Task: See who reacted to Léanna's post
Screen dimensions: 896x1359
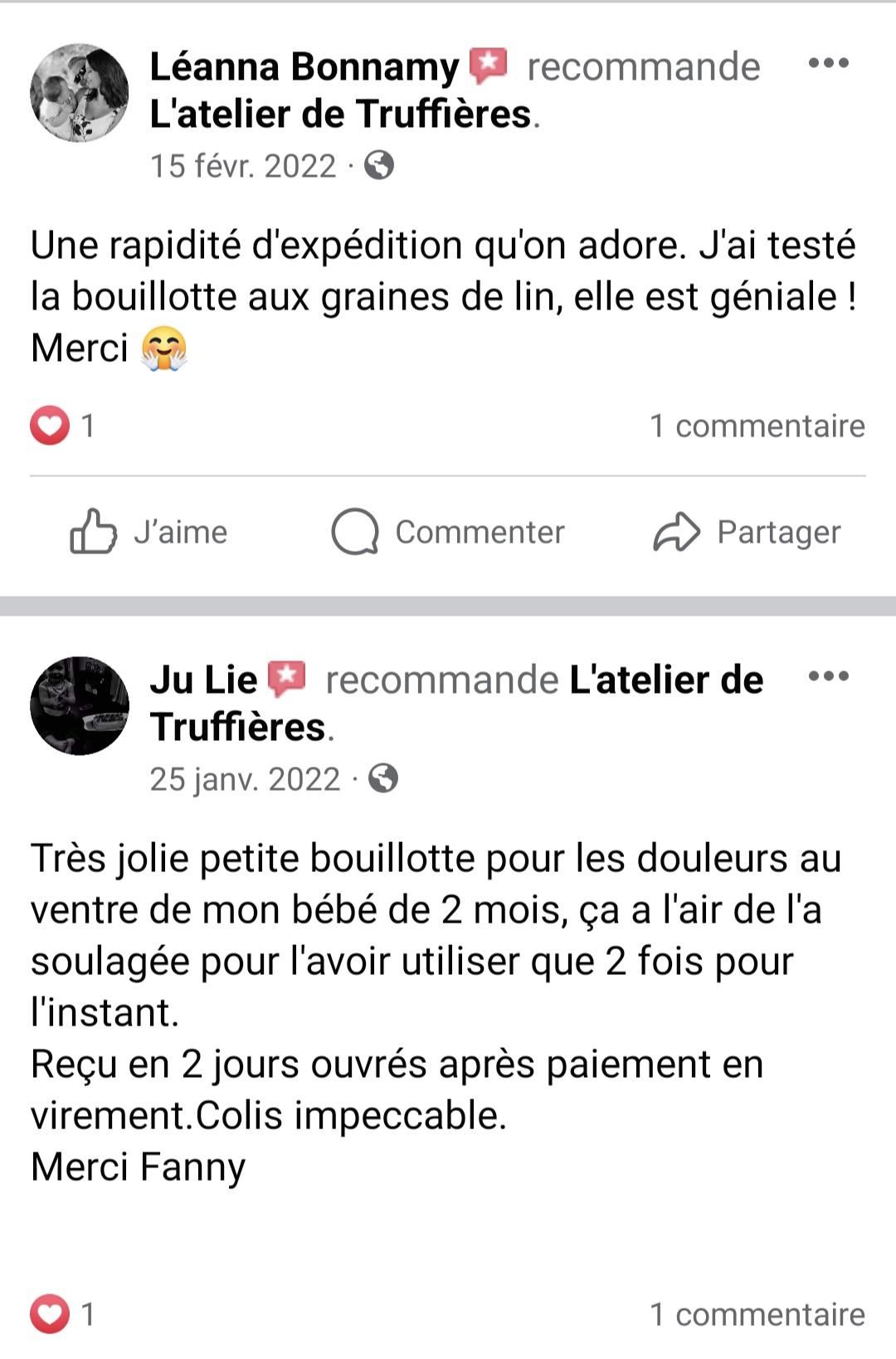Action: (63, 426)
